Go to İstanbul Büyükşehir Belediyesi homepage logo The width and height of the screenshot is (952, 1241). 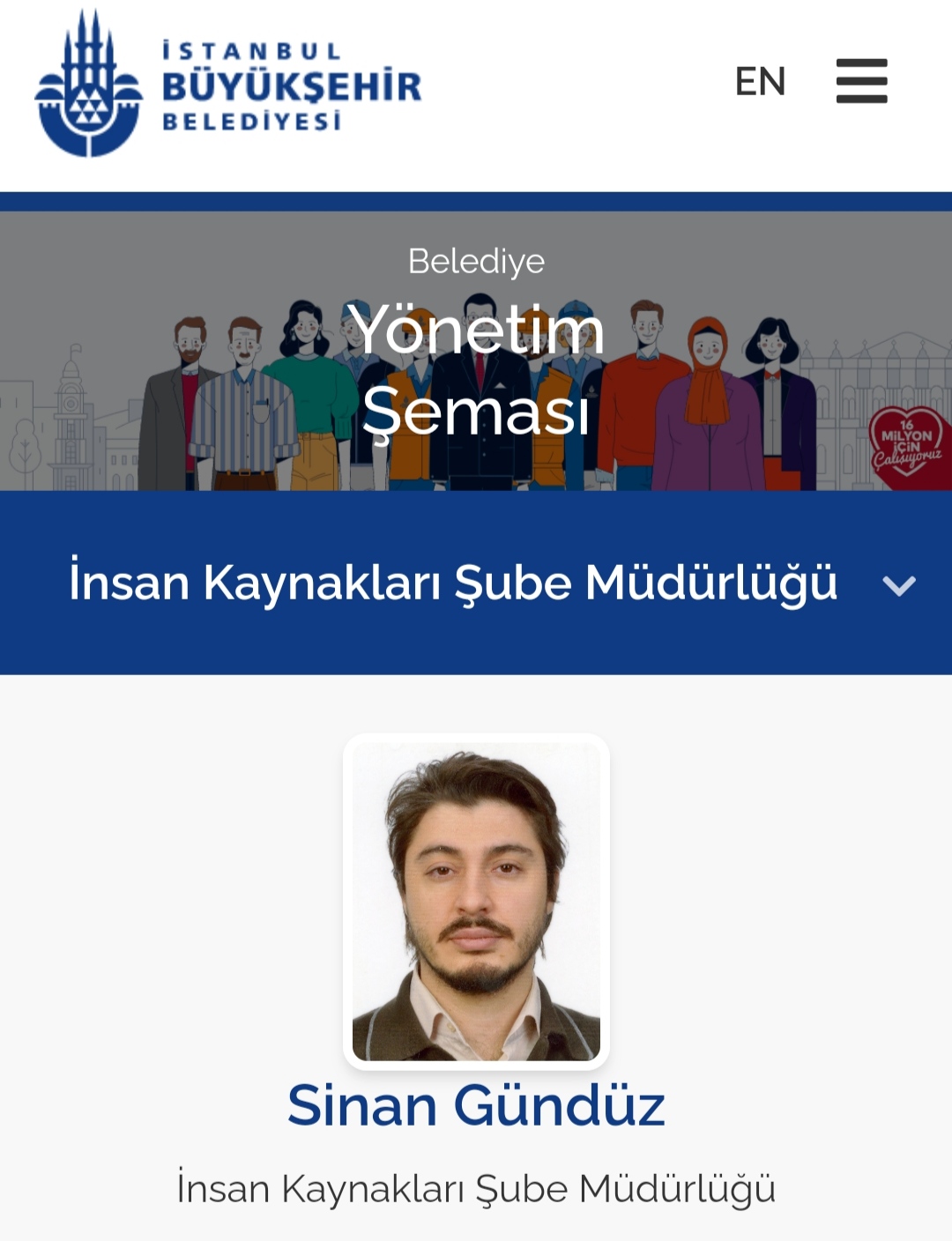[227, 85]
